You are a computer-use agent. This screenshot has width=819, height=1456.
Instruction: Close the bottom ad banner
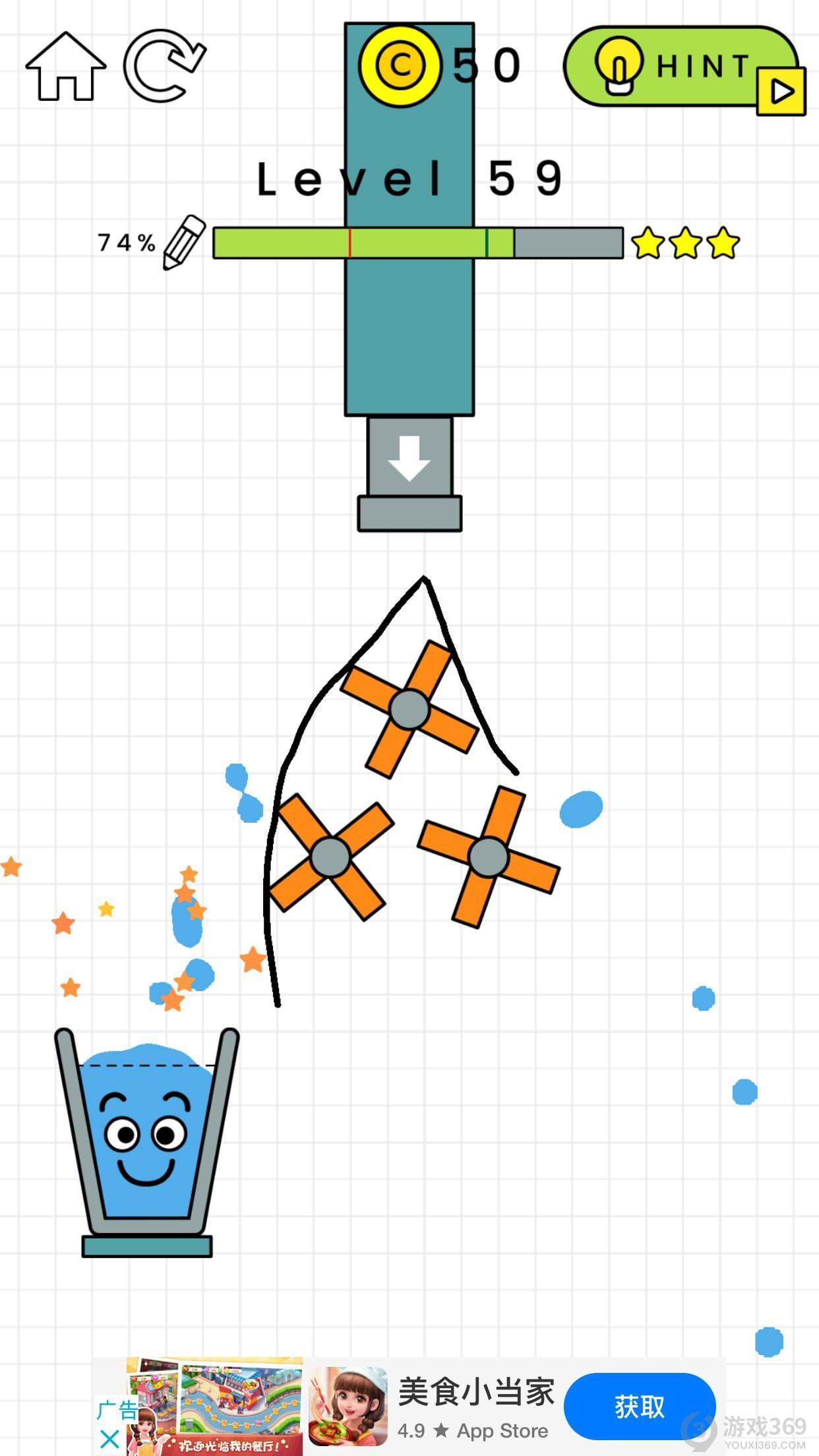109,1438
